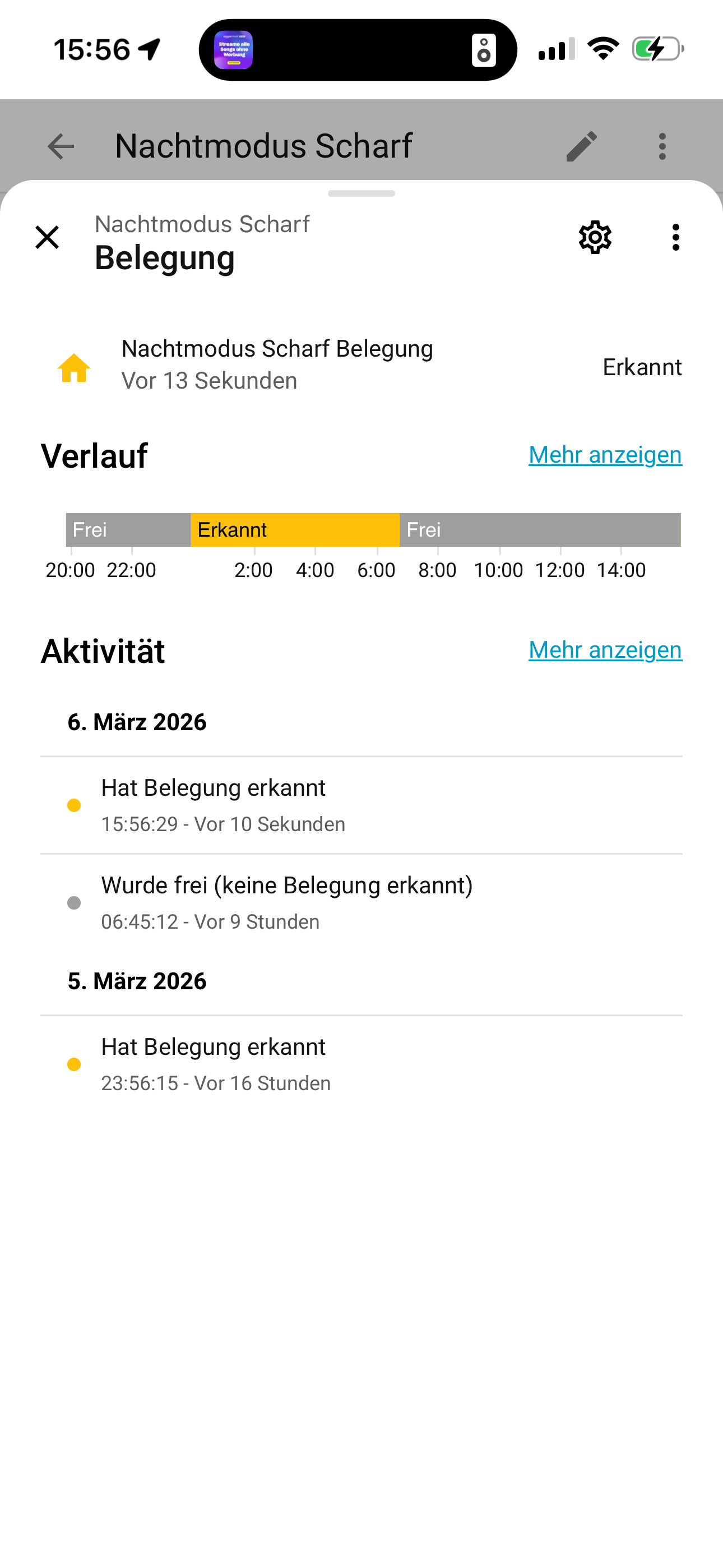Viewport: 723px width, 1568px height.
Task: Close the Belegung details sheet
Action: pos(47,237)
